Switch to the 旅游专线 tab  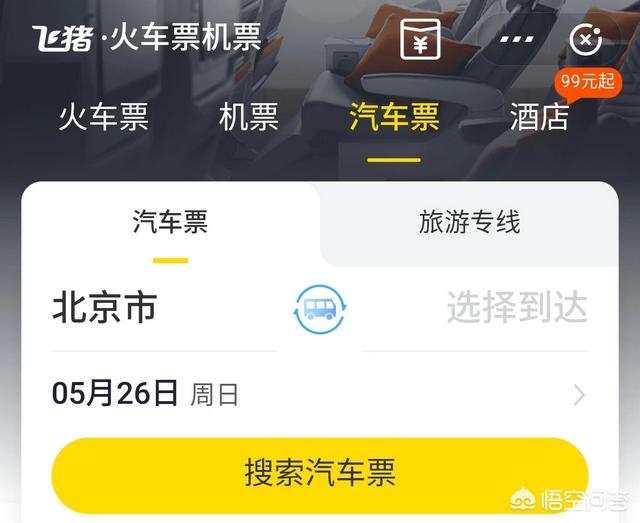click(469, 222)
